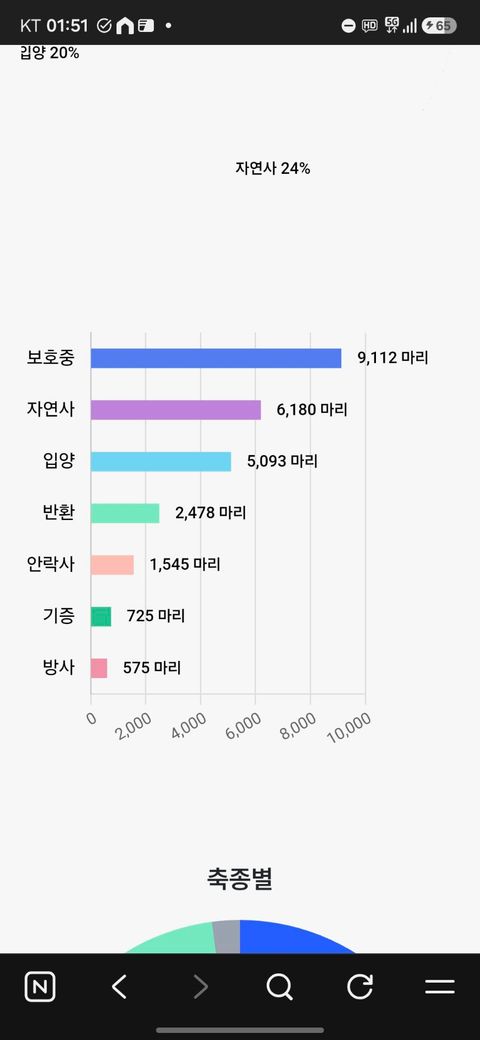Go back to the previous page

(x=119, y=987)
